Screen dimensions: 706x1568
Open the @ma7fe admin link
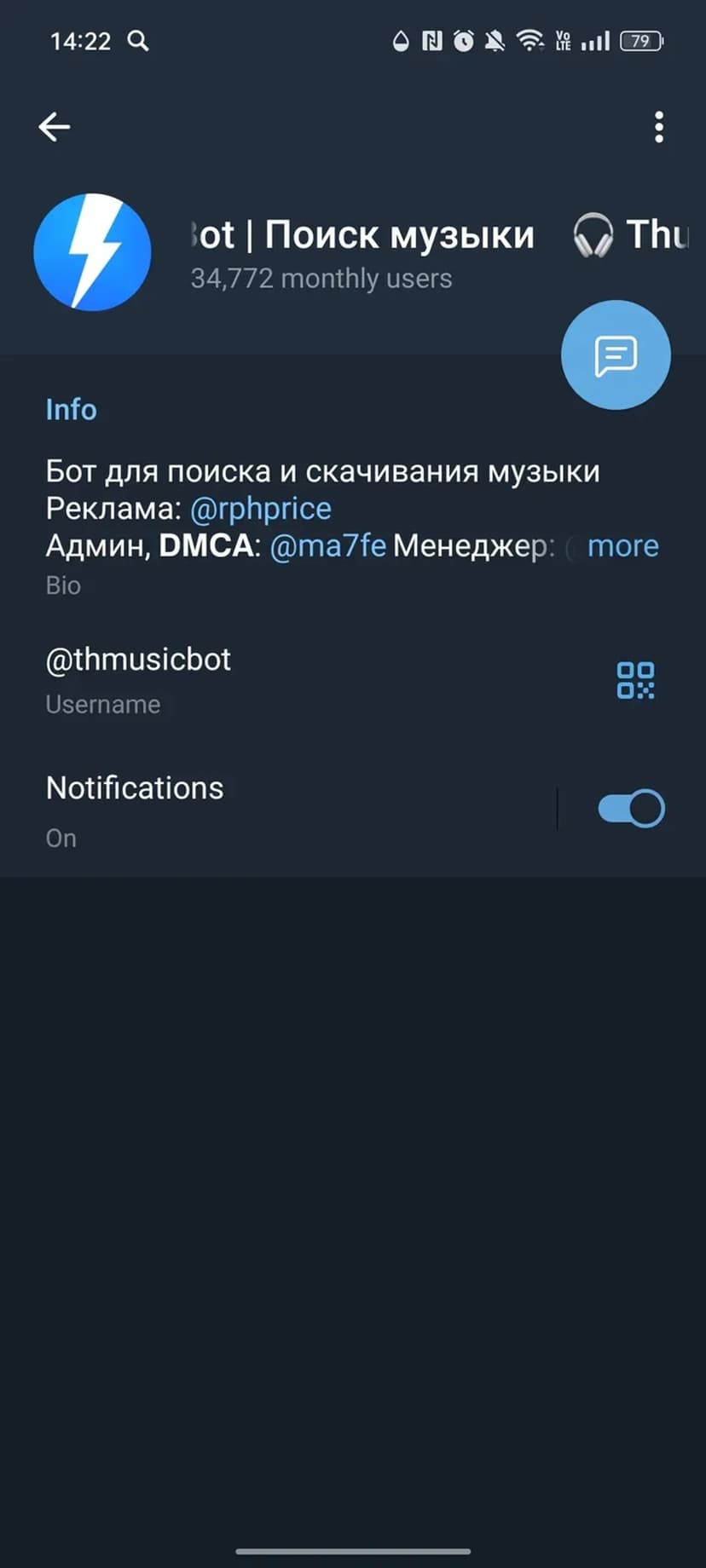click(x=327, y=545)
